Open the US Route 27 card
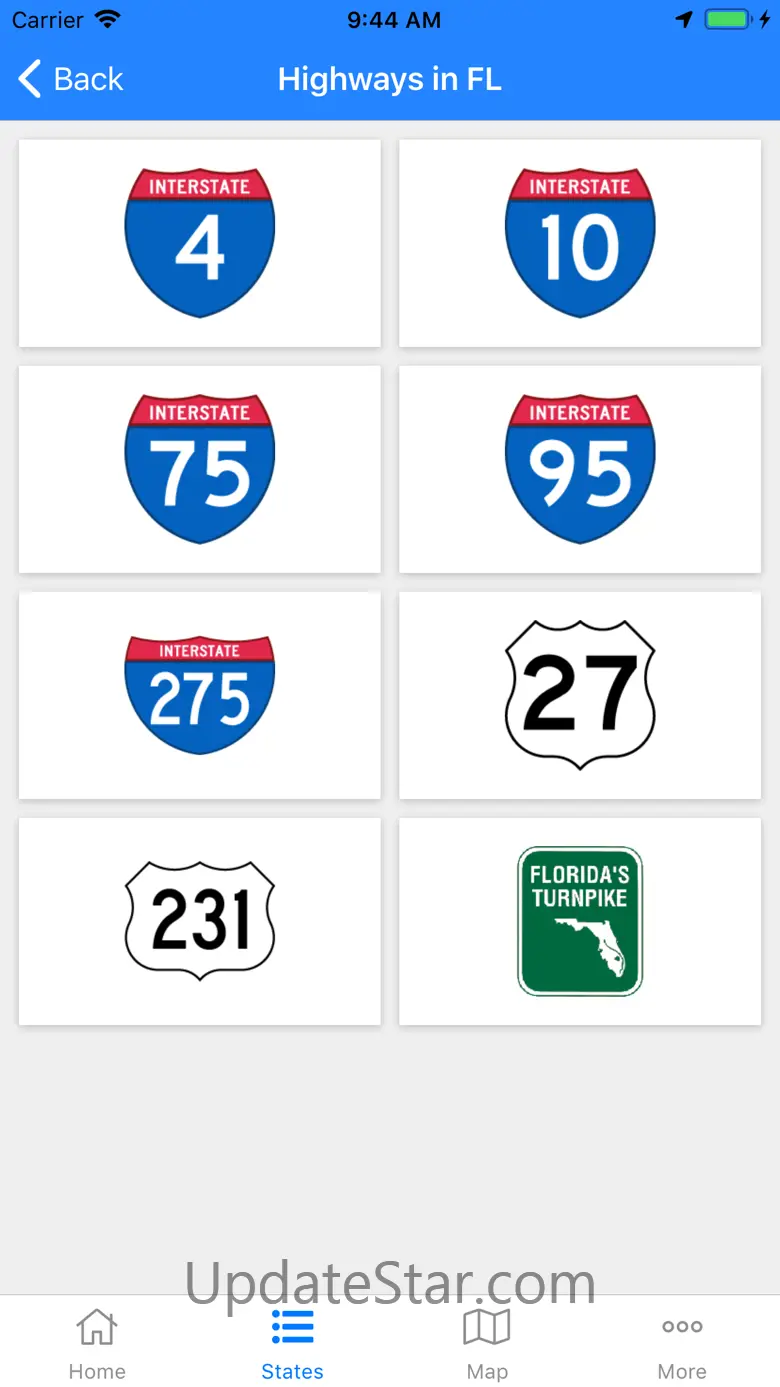The width and height of the screenshot is (780, 1387). pyautogui.click(x=580, y=695)
